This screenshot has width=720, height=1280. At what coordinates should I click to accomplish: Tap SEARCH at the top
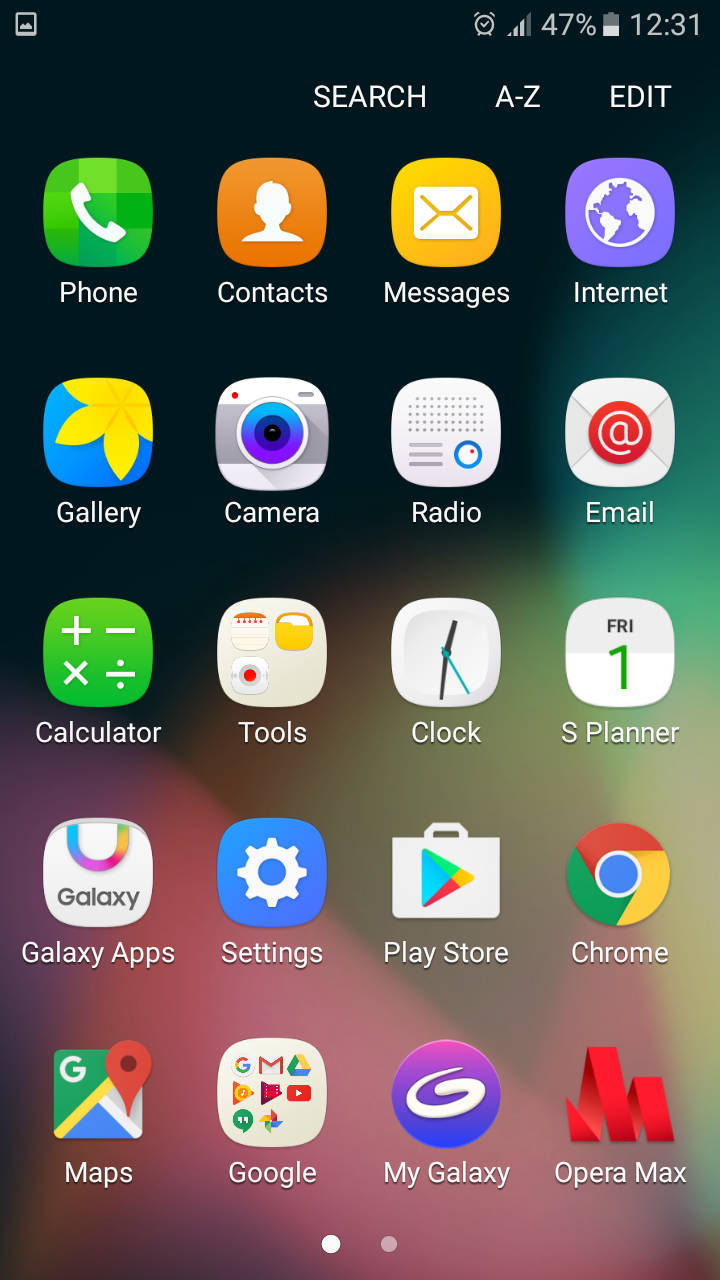point(370,97)
